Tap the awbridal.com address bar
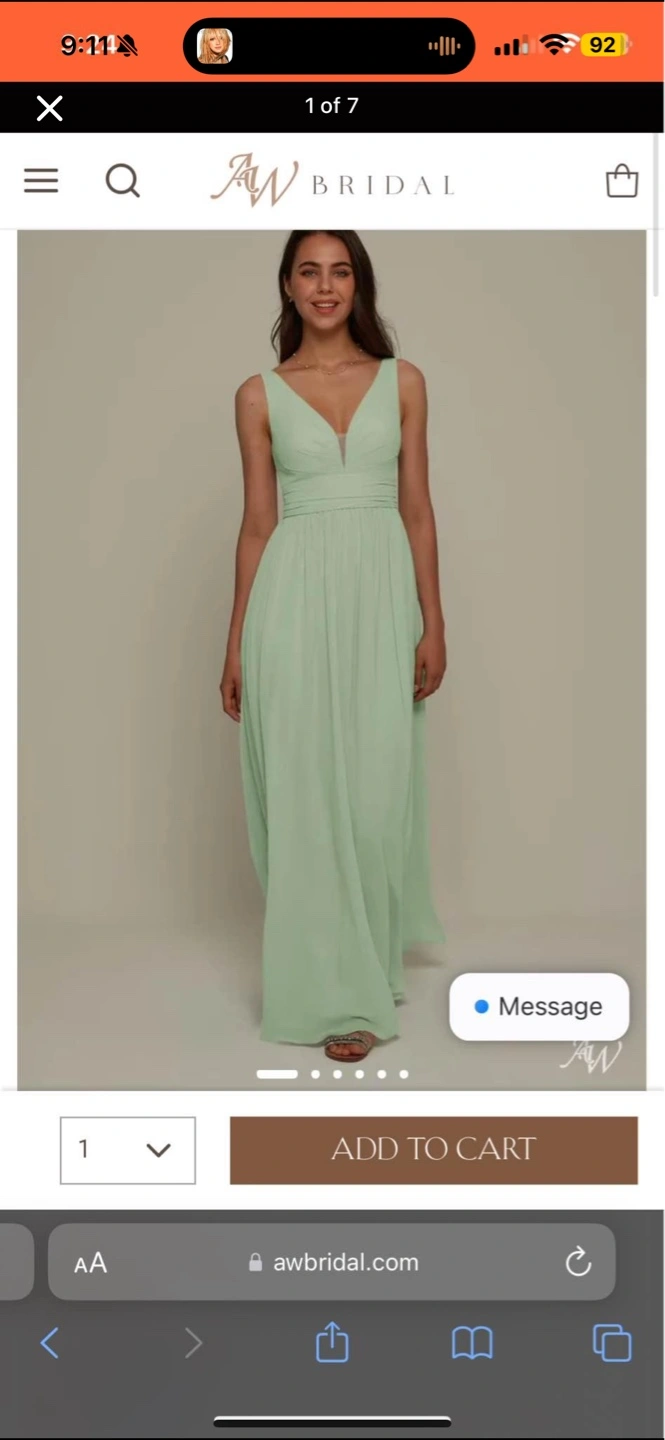This screenshot has width=665, height=1440. pos(335,1262)
